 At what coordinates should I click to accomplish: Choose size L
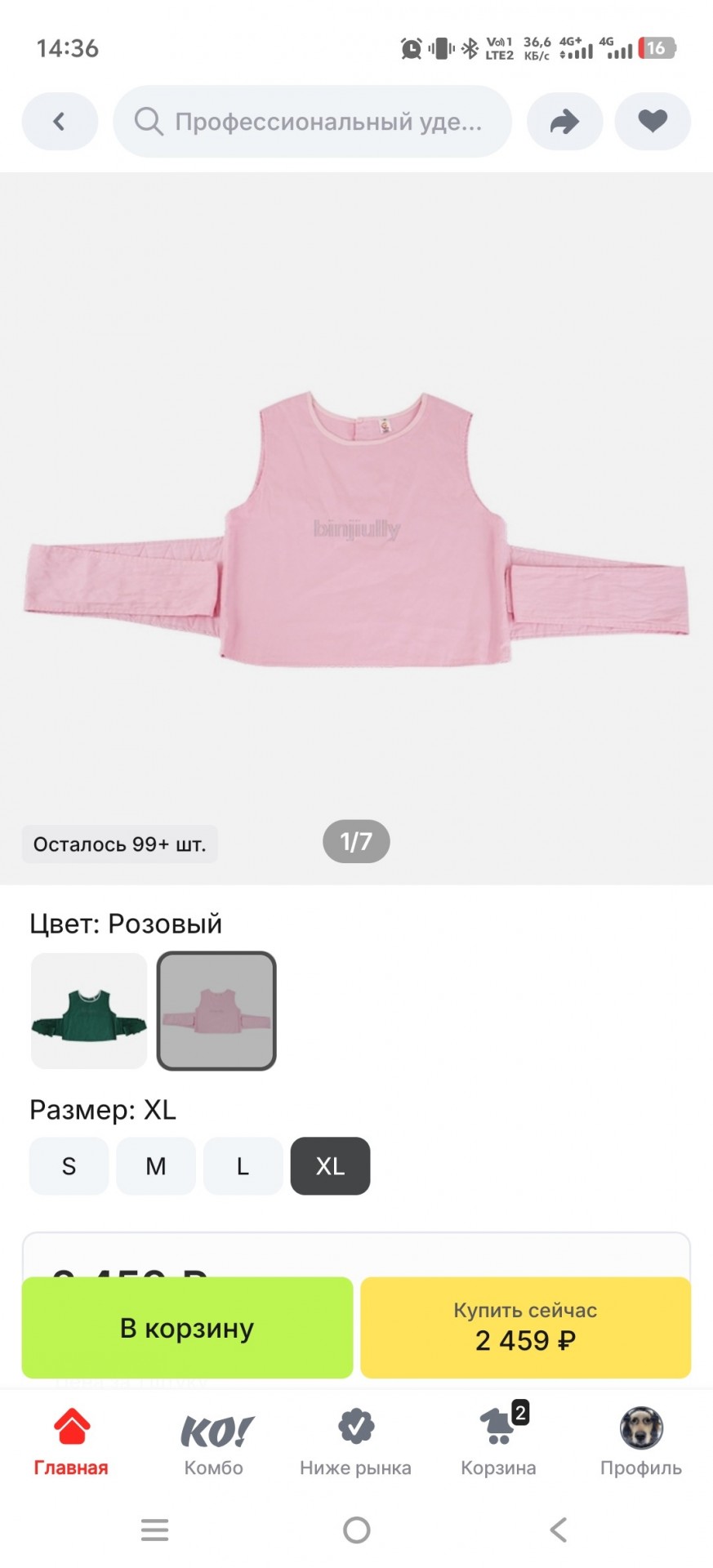[243, 1166]
